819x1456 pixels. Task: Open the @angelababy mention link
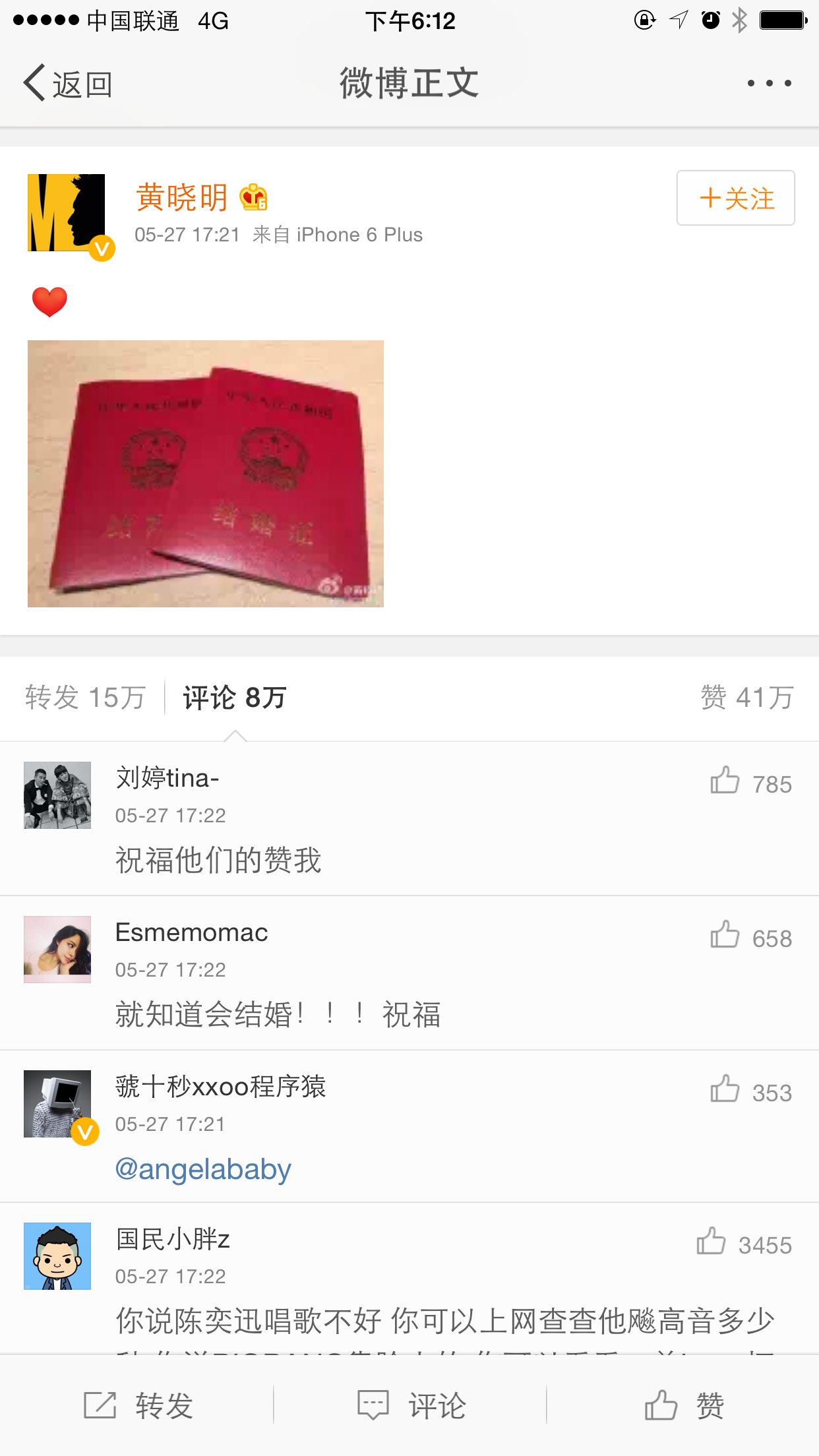(x=203, y=1169)
